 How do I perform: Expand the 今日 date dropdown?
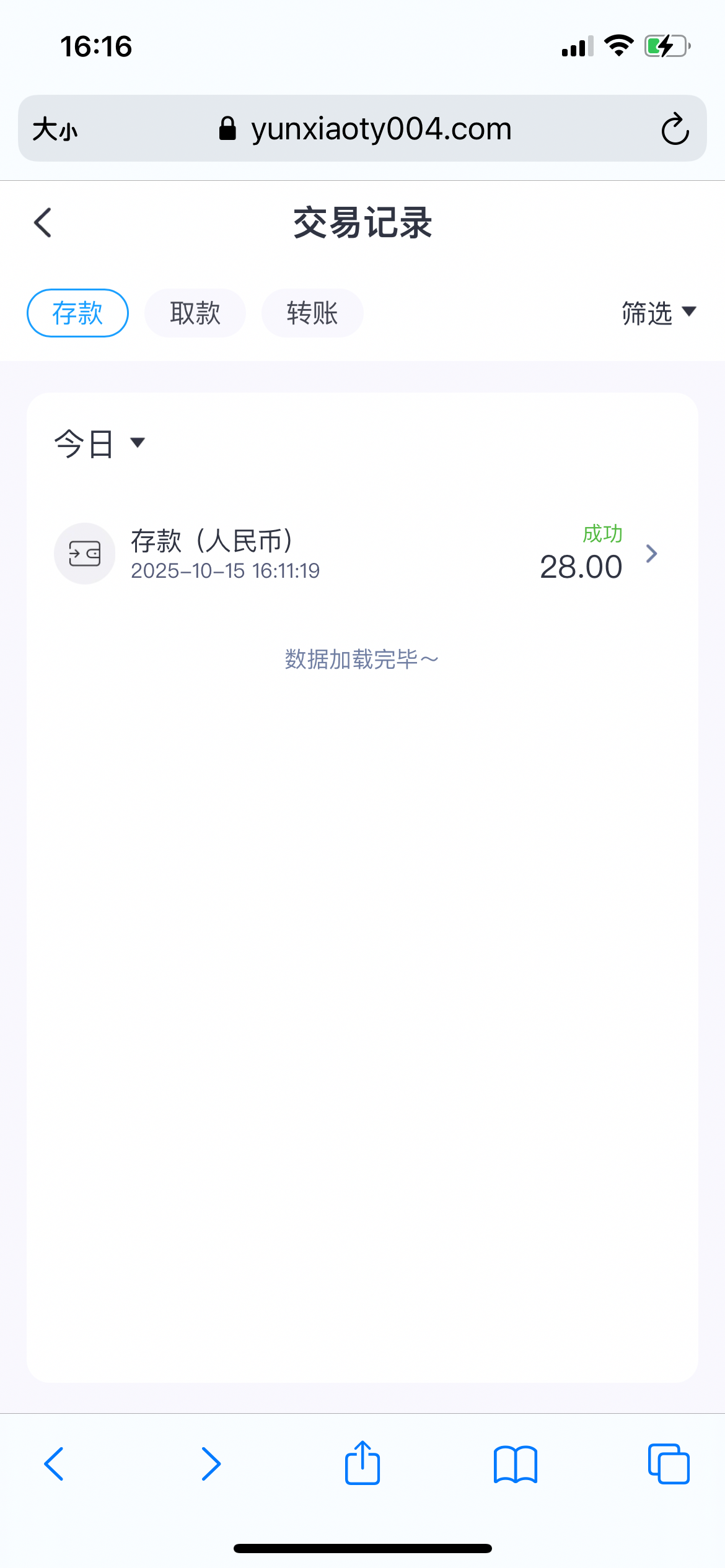99,443
